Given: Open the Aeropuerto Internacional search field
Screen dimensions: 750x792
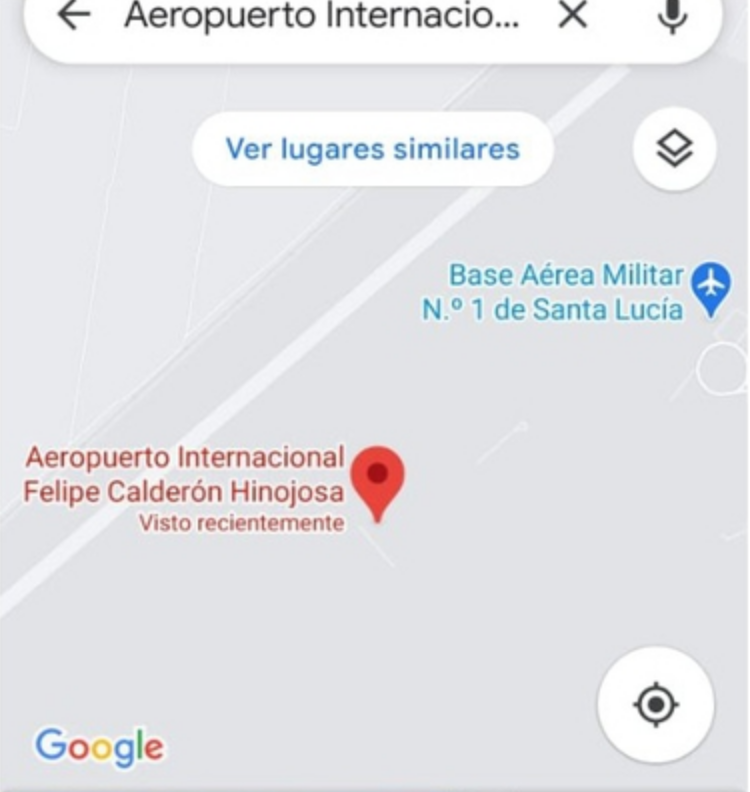Looking at the screenshot, I should click(320, 17).
